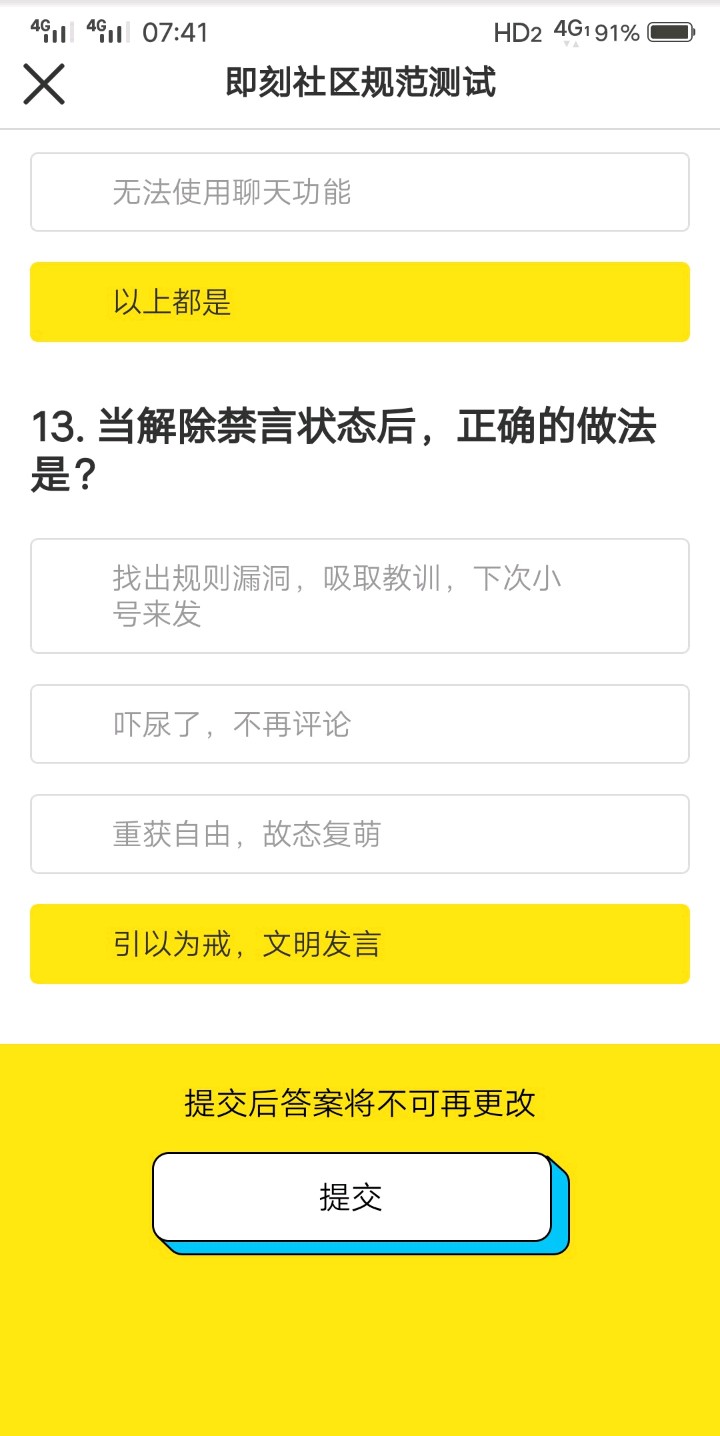
Task: Select 引以为戒，文明发言 answer
Action: click(x=359, y=944)
